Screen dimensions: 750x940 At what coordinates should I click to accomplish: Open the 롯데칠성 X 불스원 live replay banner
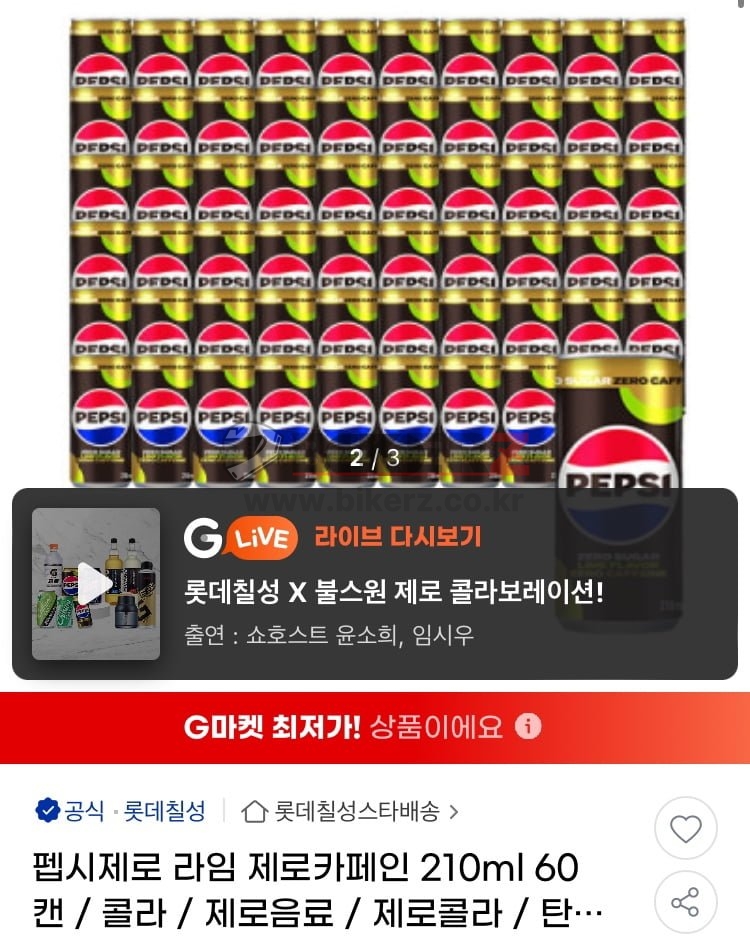pos(394,593)
